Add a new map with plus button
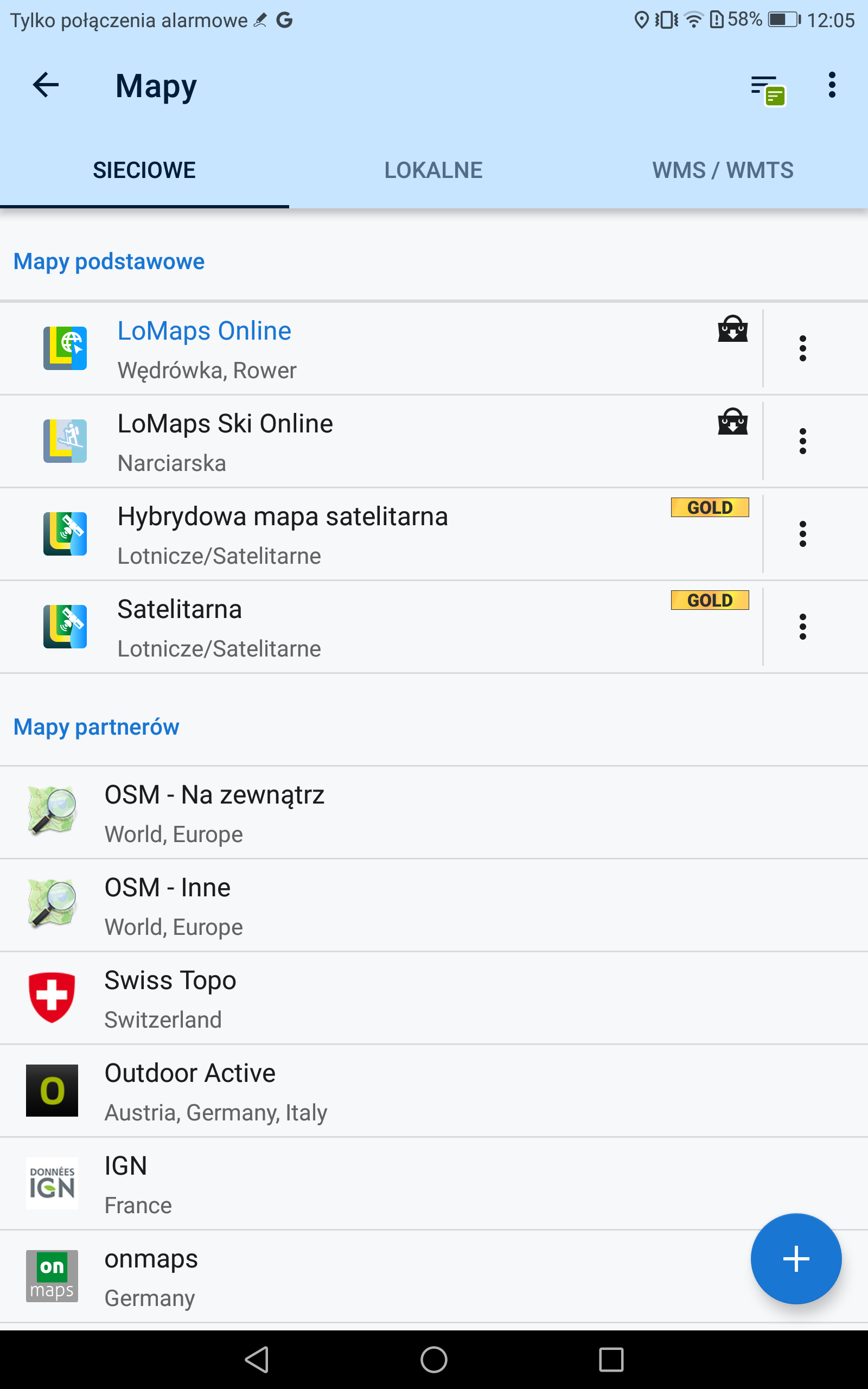Image resolution: width=868 pixels, height=1389 pixels. coord(796,1259)
